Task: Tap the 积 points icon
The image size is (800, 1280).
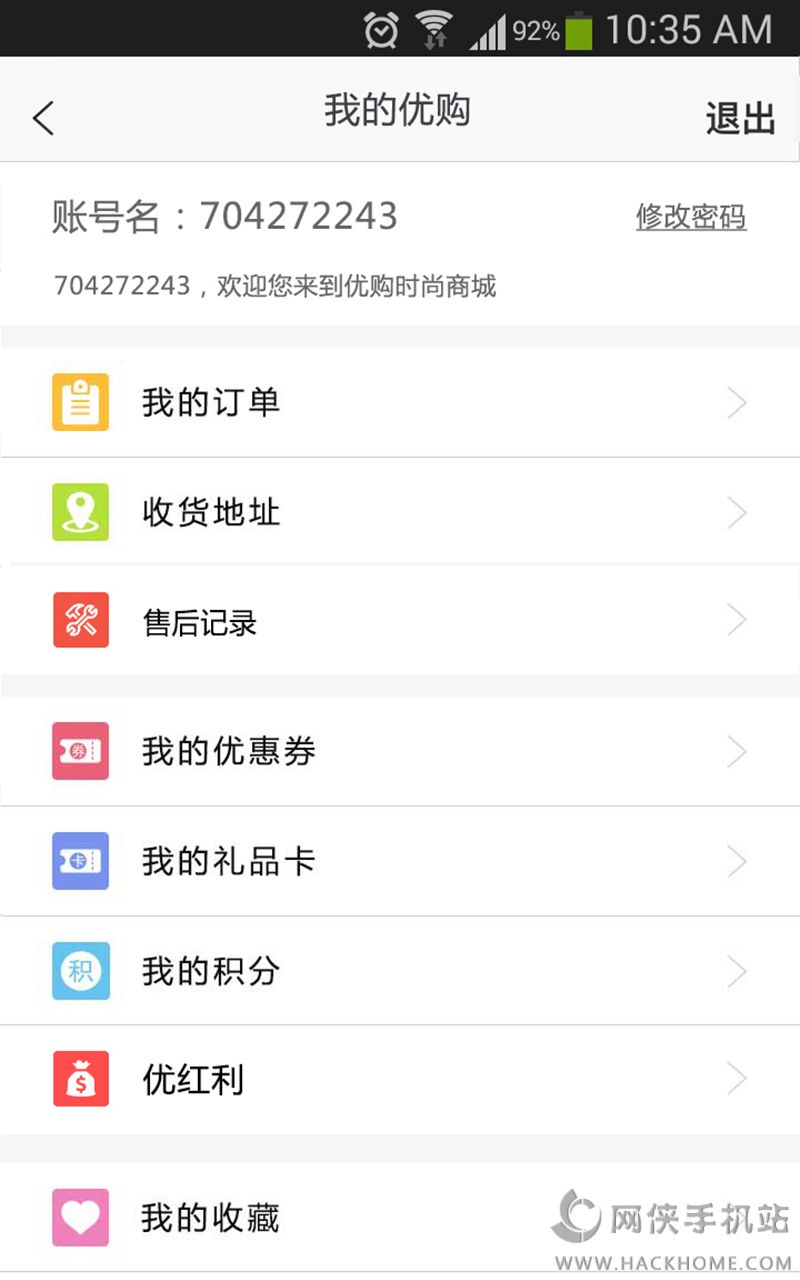Action: click(80, 970)
